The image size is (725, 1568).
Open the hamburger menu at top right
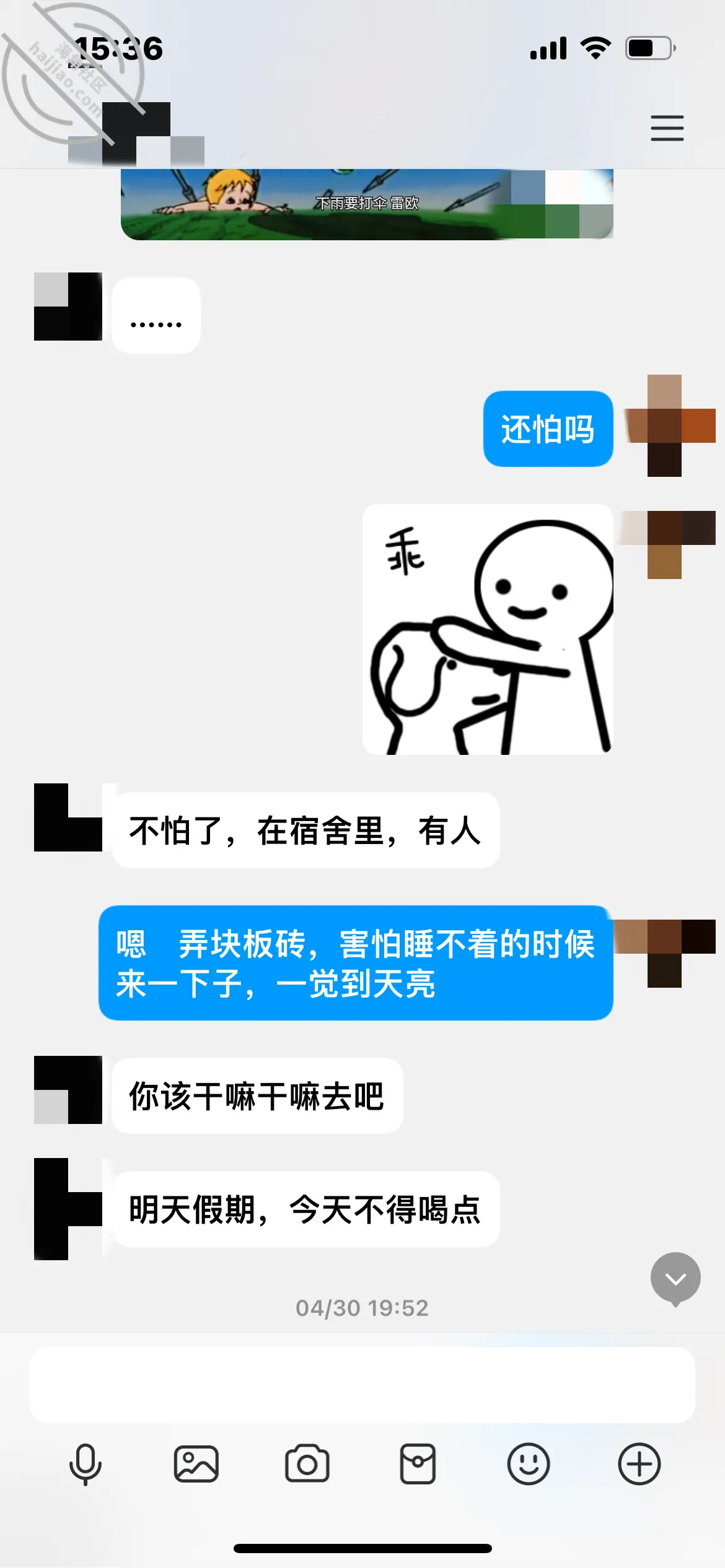pos(667,128)
